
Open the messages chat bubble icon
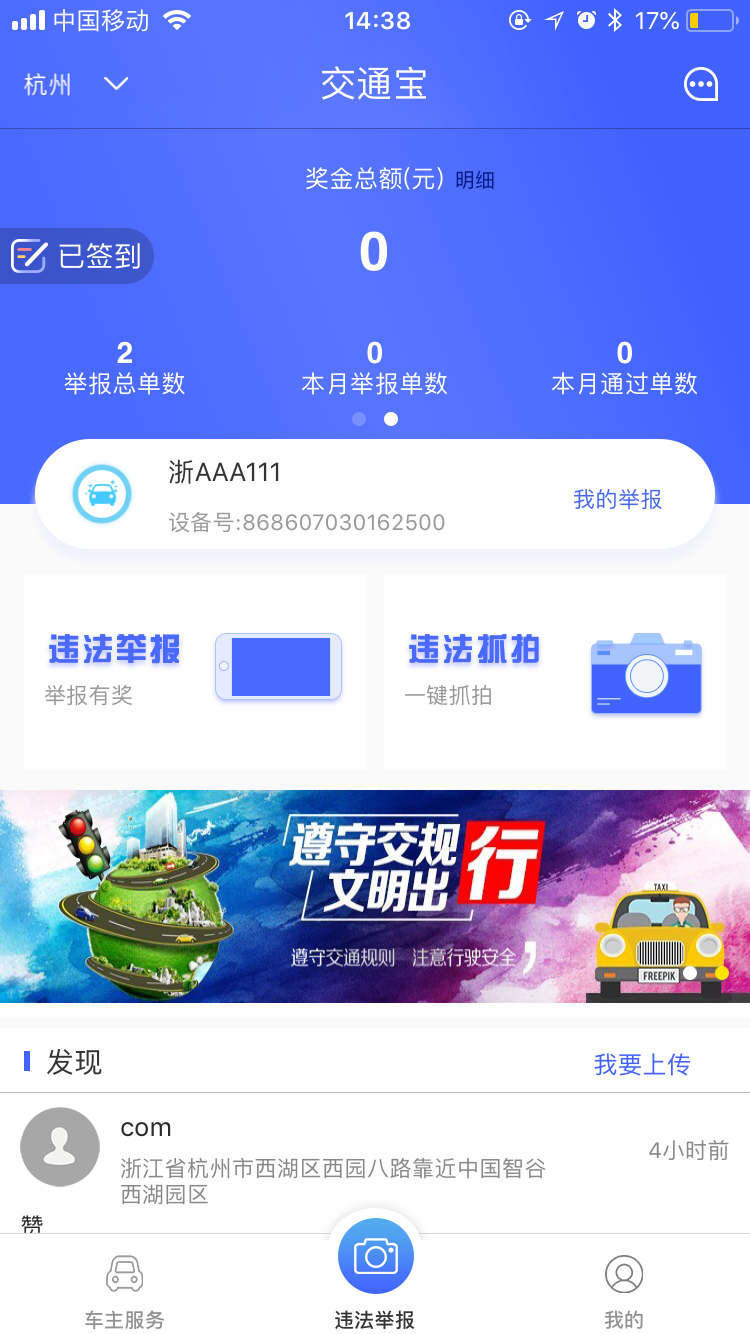coord(700,84)
